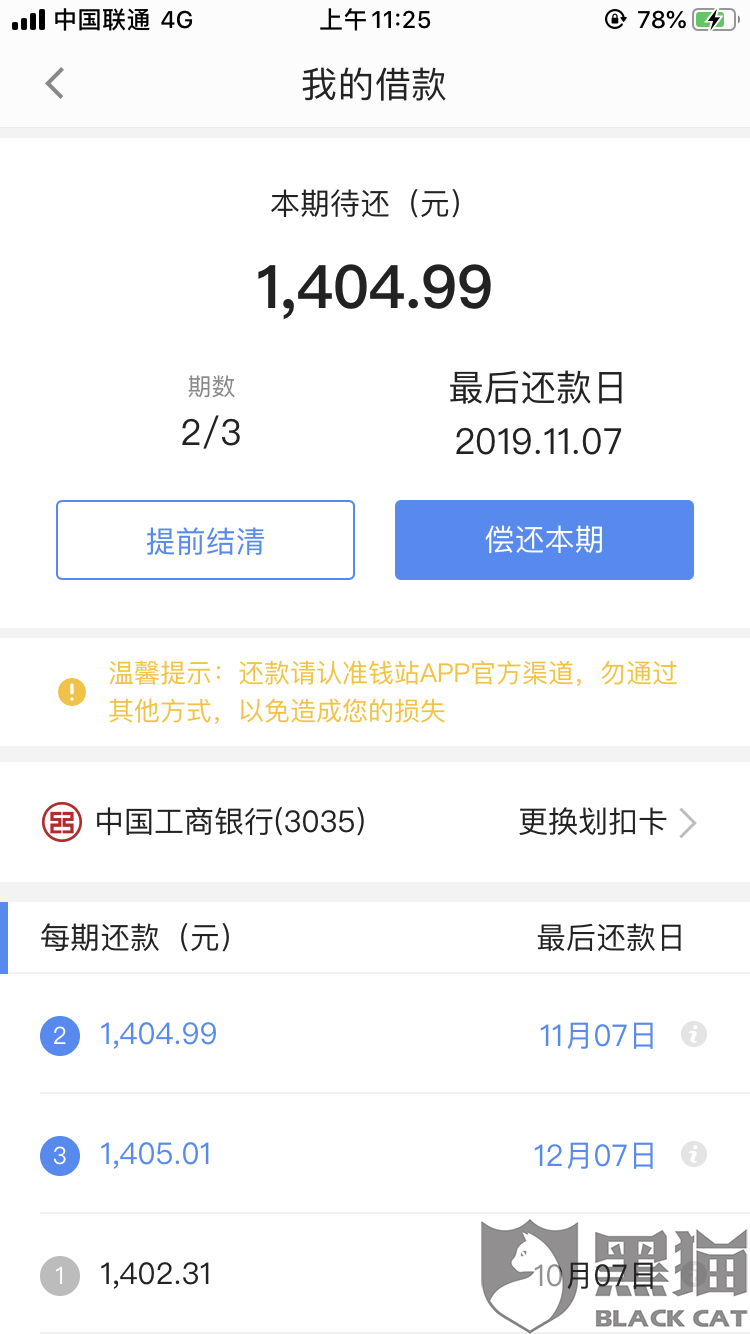Tap the 提前结清 button
The image size is (750, 1334).
pos(205,540)
